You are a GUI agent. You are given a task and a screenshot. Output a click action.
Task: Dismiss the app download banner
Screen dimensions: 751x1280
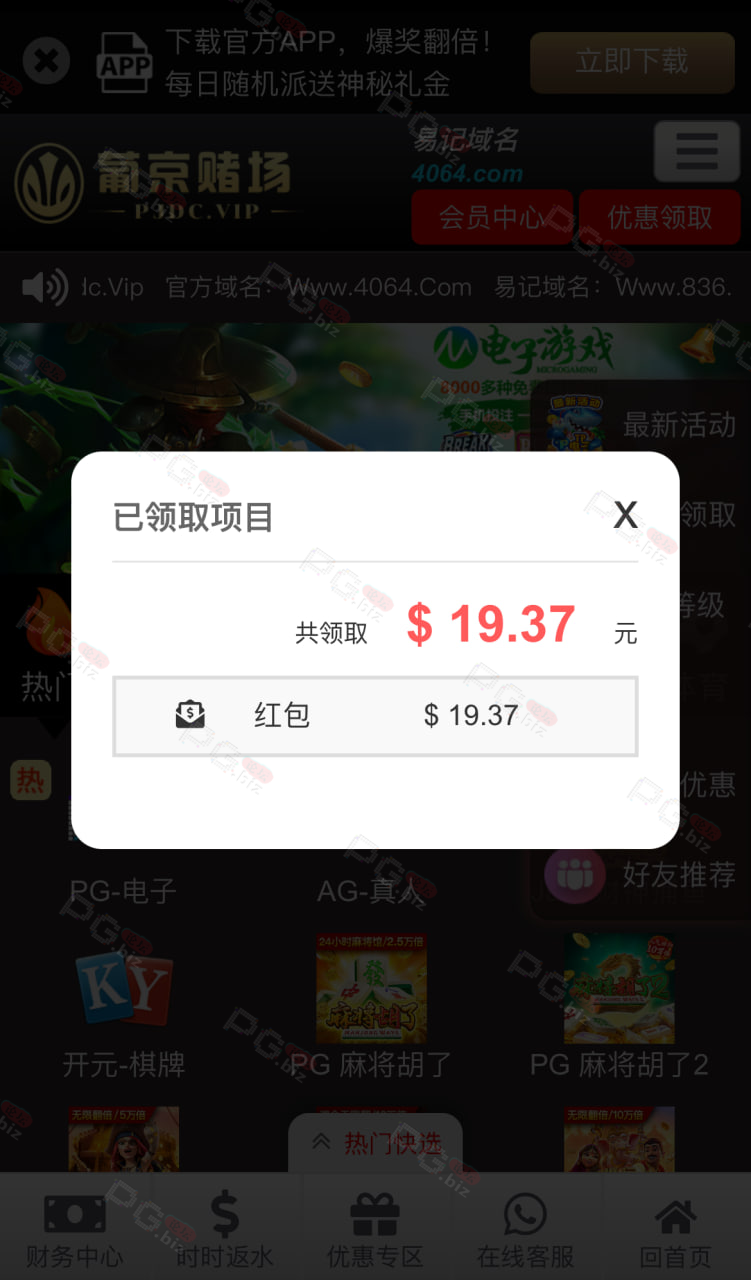click(x=46, y=61)
